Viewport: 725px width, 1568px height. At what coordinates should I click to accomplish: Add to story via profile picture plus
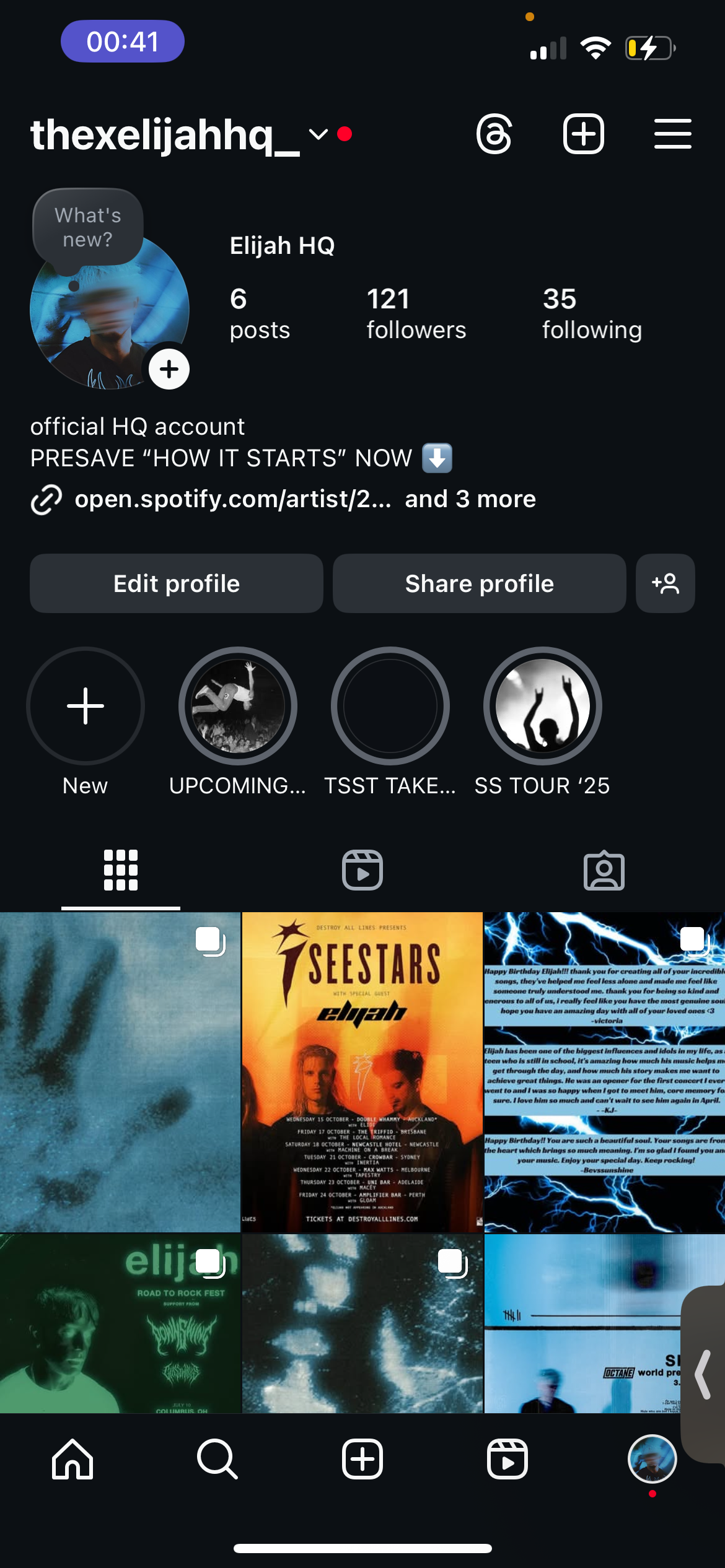[169, 370]
